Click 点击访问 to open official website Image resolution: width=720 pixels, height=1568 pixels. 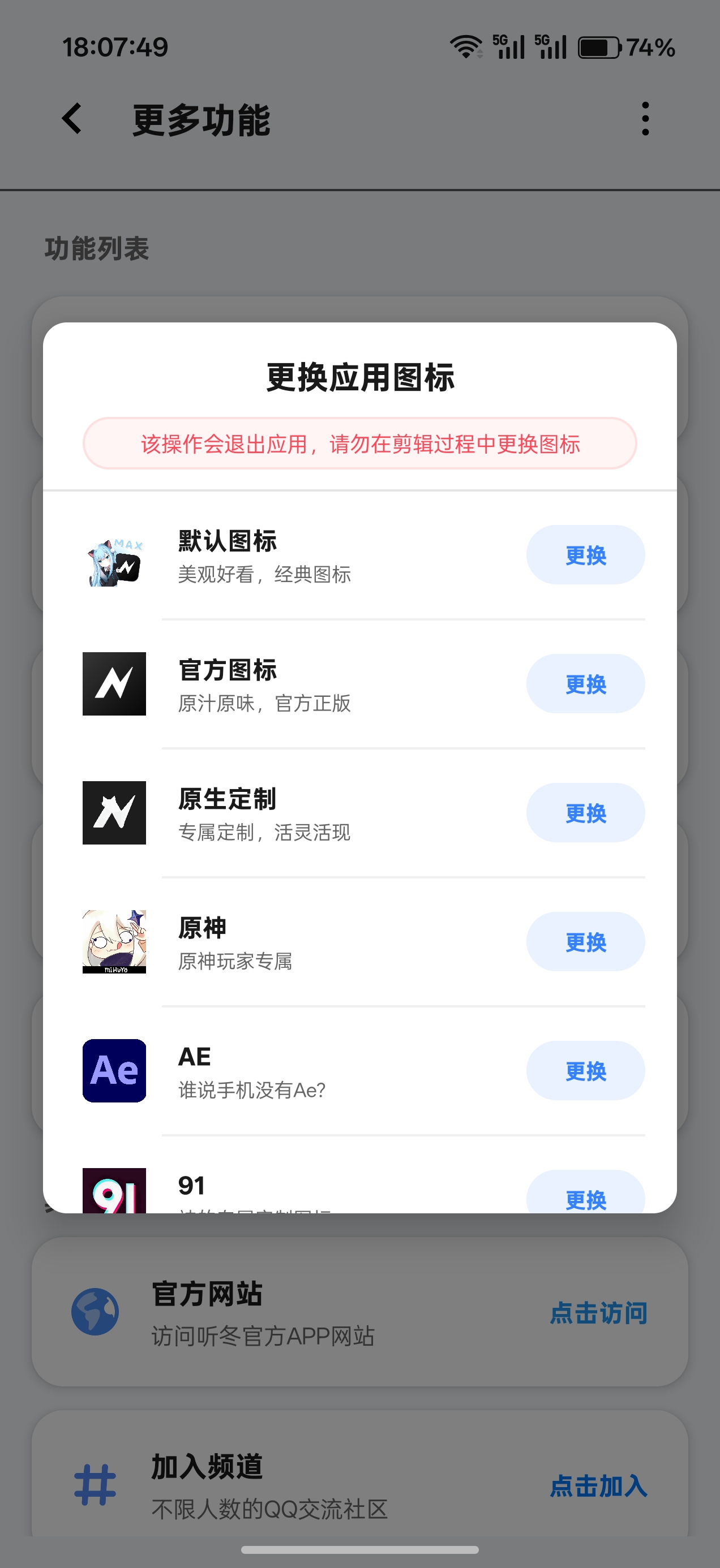tap(598, 1313)
